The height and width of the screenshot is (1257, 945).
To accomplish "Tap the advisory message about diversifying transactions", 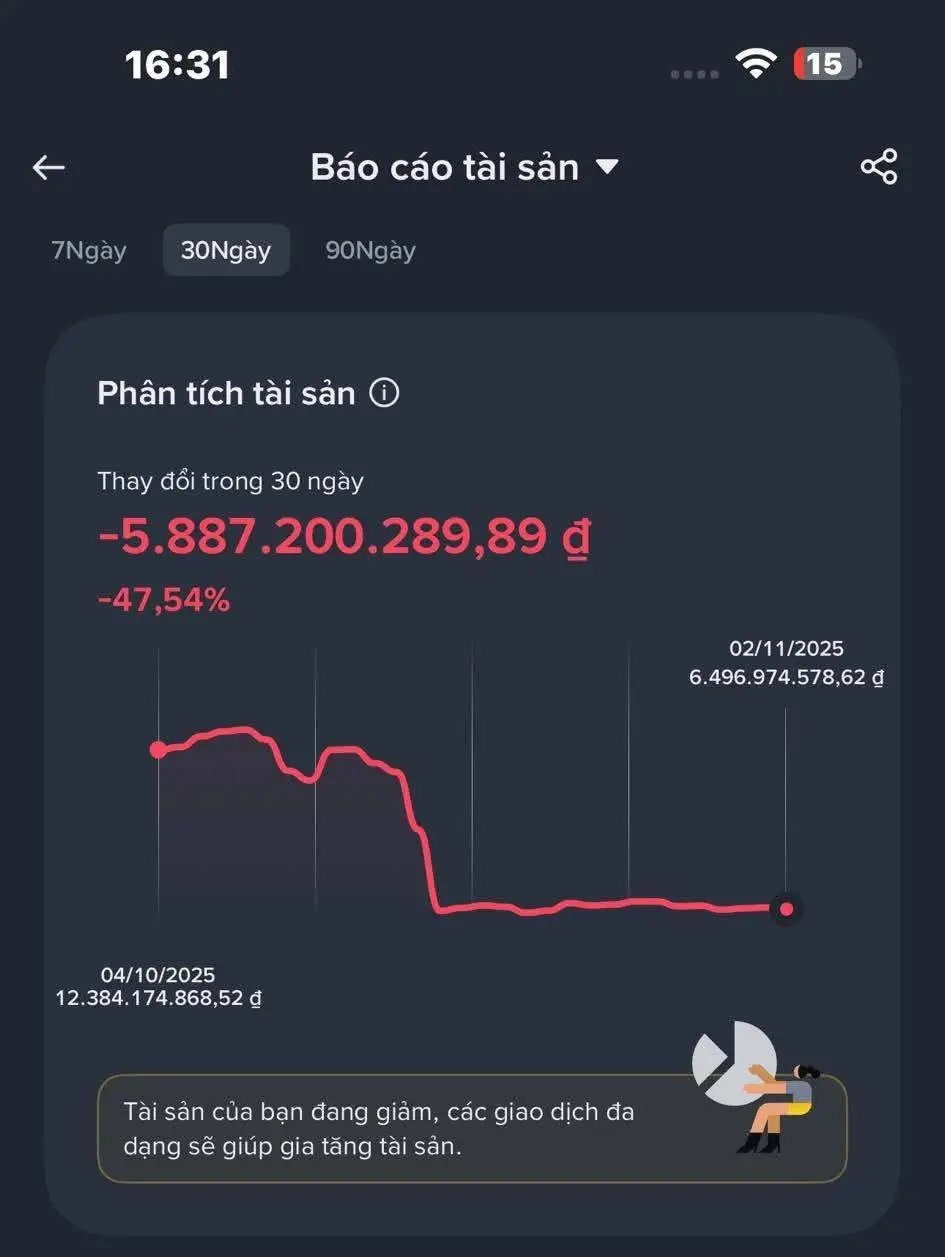I will 400,1128.
